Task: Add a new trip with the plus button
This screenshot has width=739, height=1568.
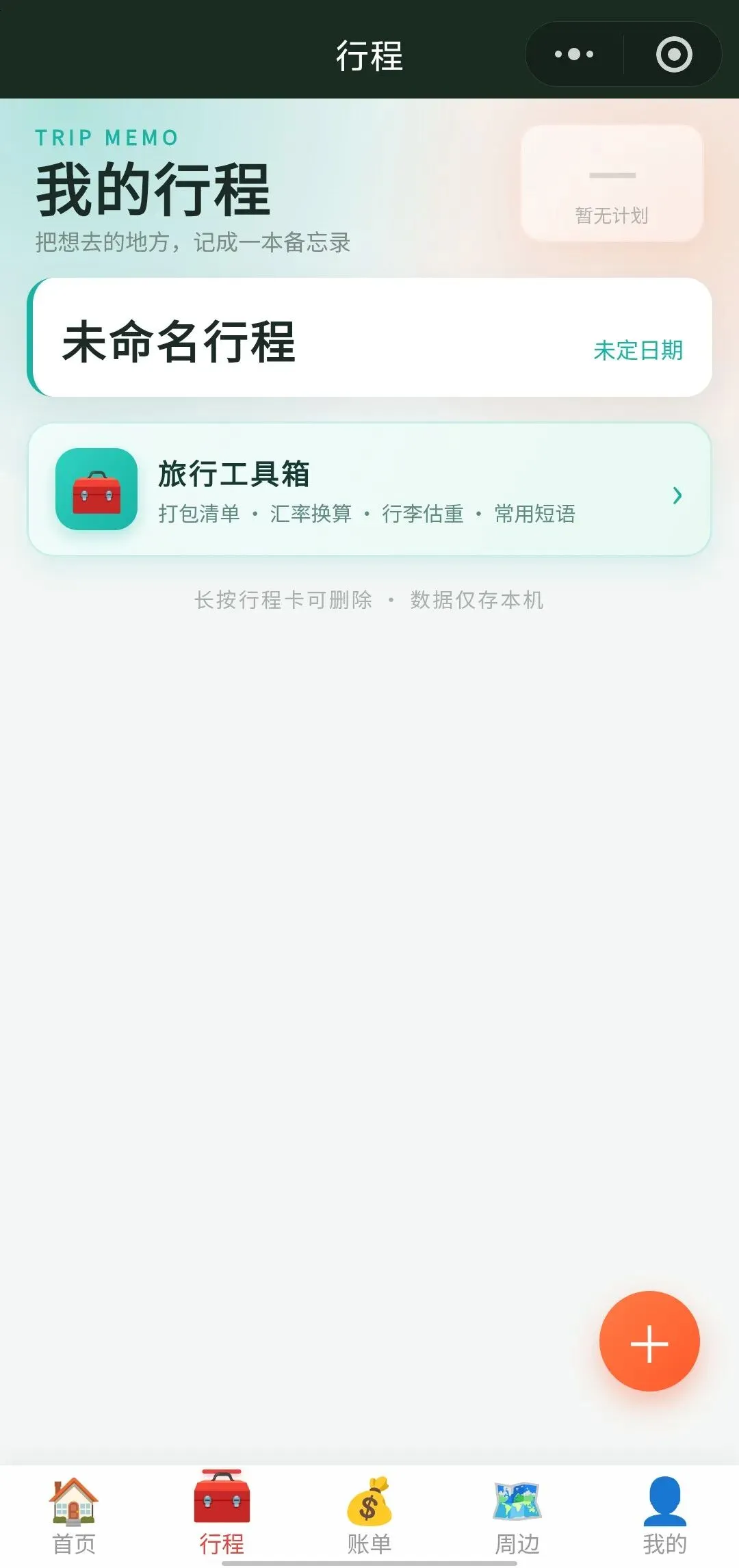Action: (649, 1341)
